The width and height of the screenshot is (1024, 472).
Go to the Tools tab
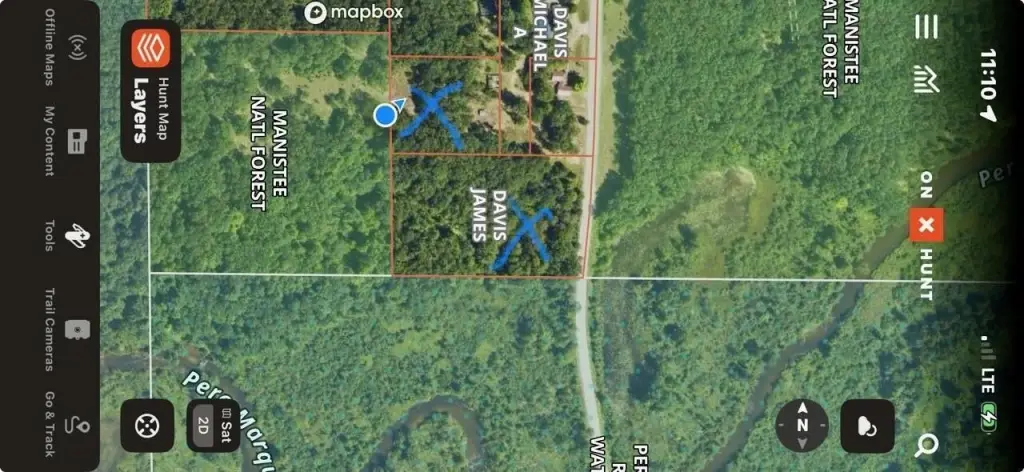[x=63, y=236]
